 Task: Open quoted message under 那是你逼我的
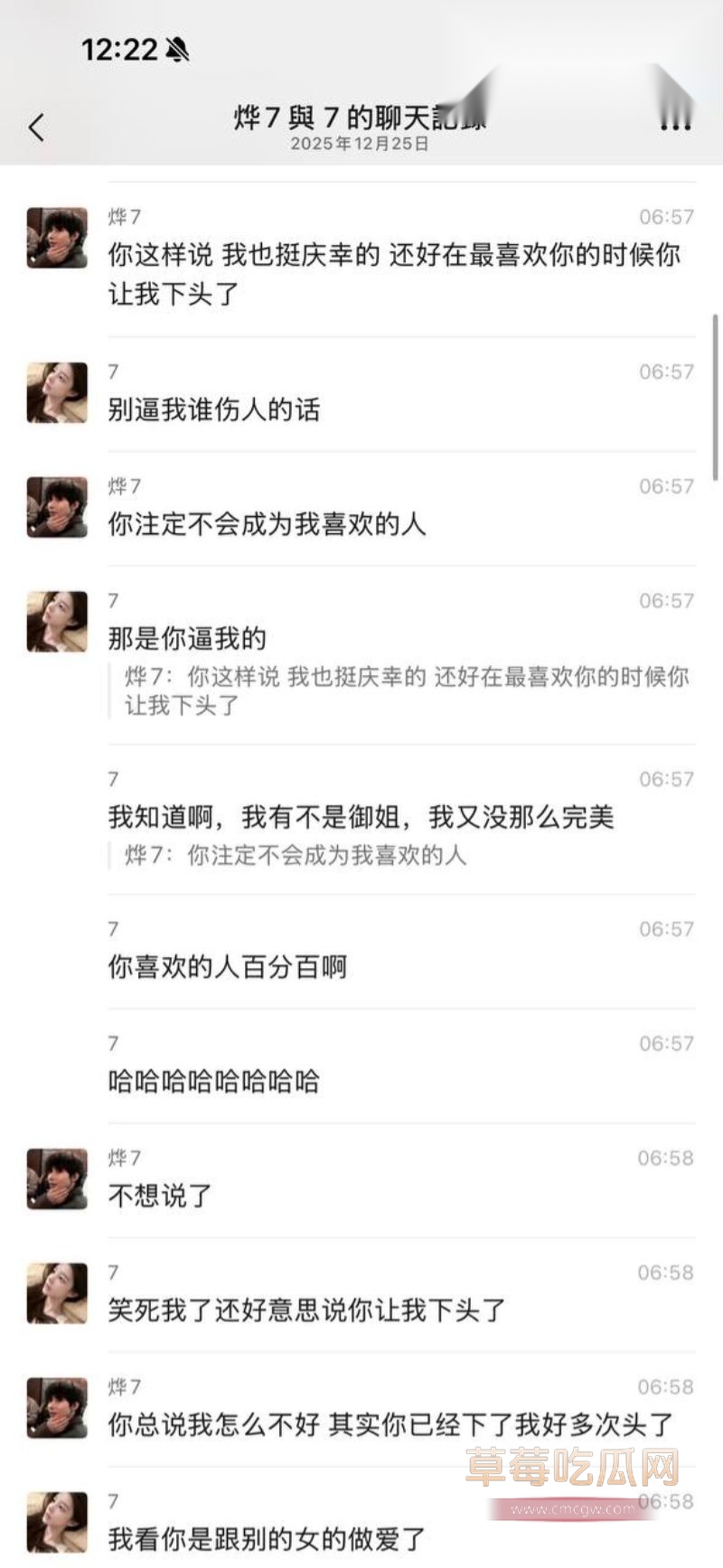coord(405,690)
